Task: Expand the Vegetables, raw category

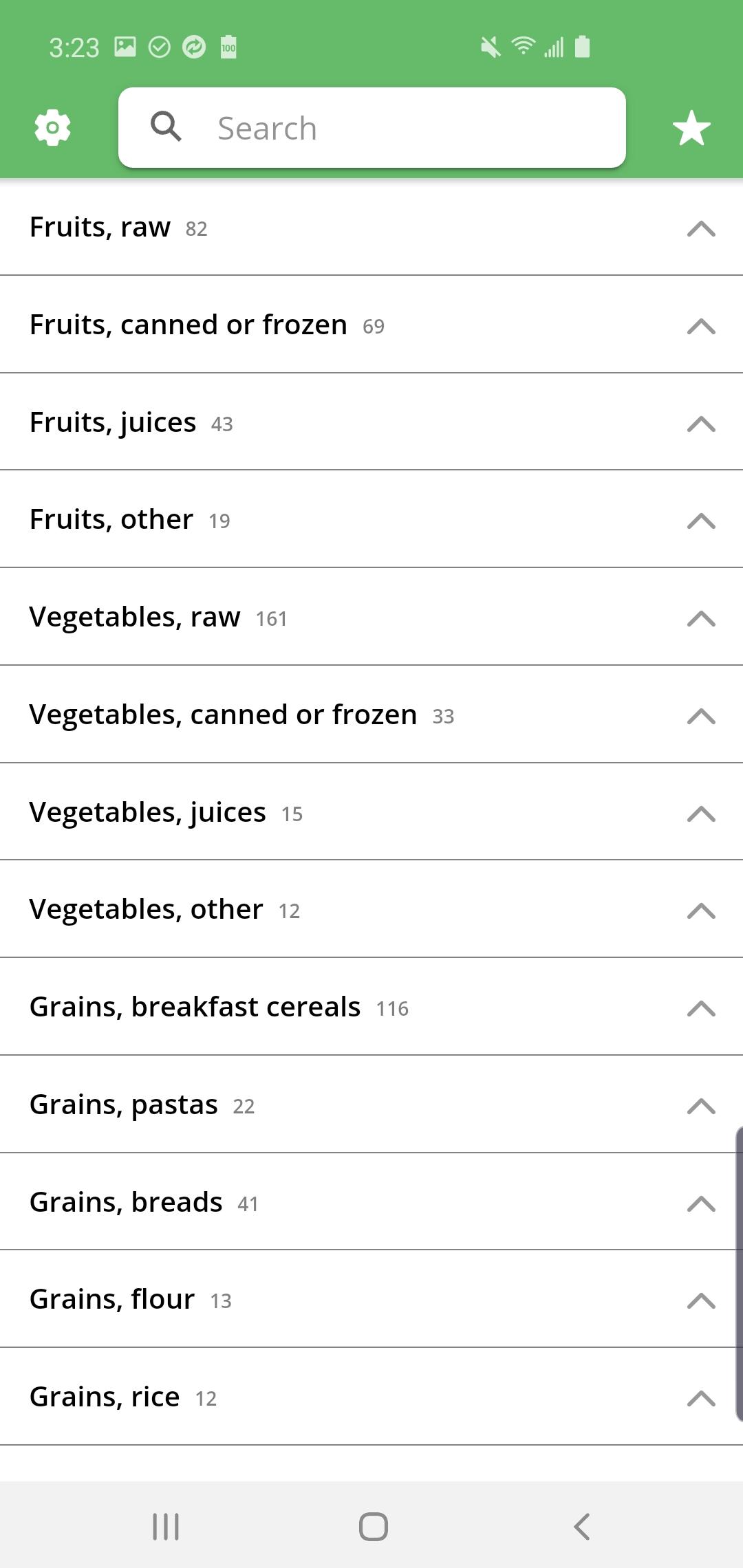Action: pyautogui.click(x=371, y=617)
